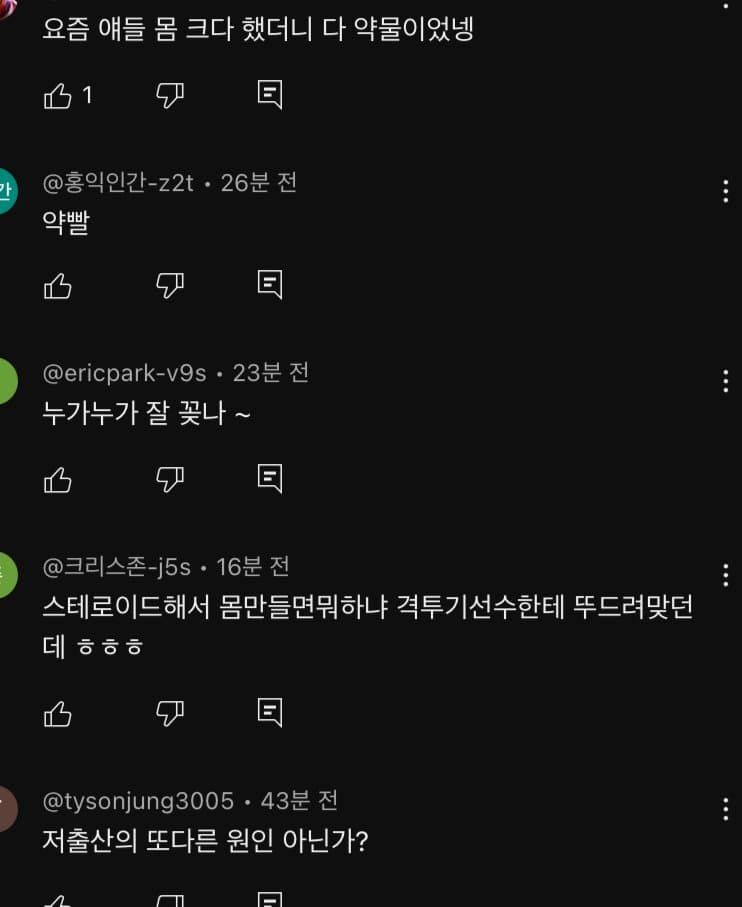Open the overflow menu for 홍익인간-z2t's comment
This screenshot has width=742, height=907.
point(725,191)
